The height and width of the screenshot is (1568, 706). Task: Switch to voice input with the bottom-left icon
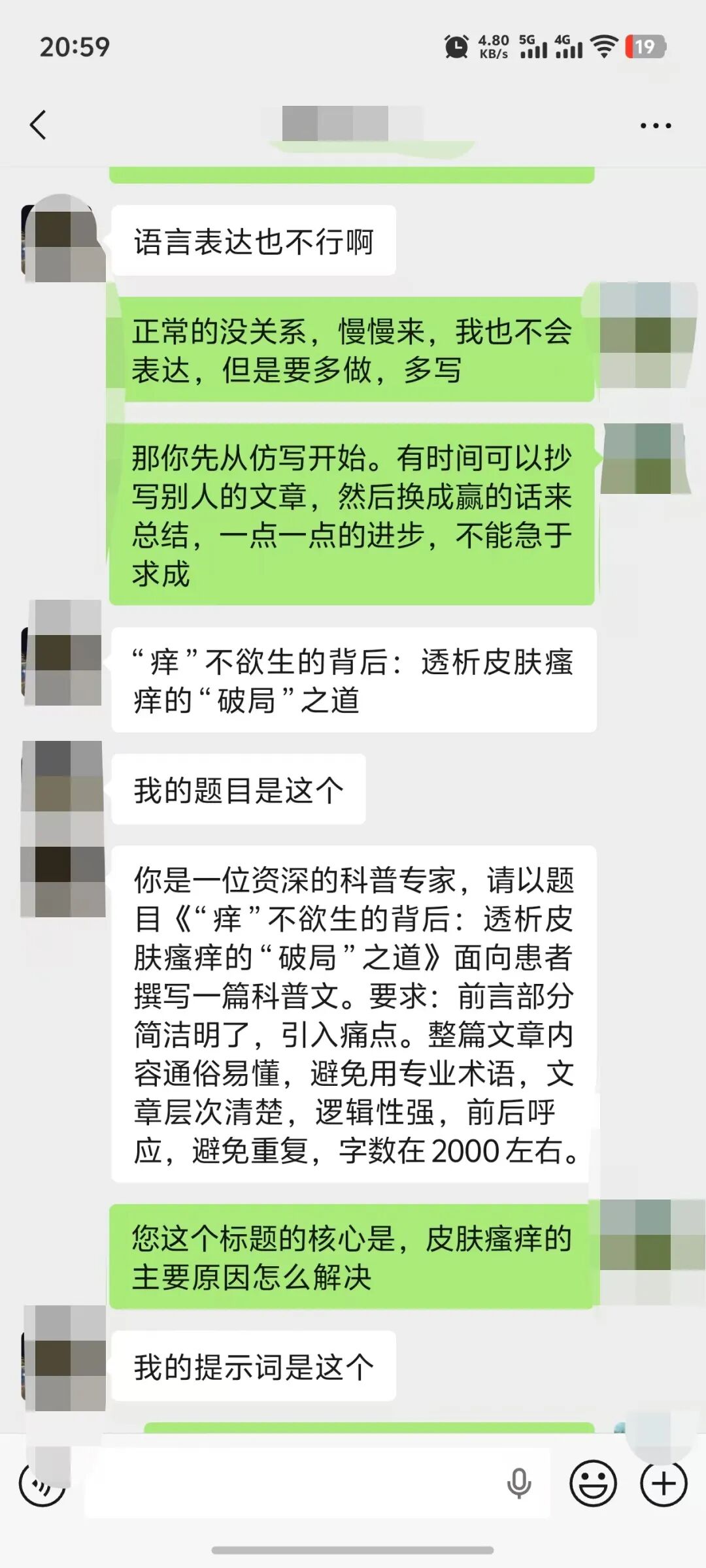(42, 1484)
